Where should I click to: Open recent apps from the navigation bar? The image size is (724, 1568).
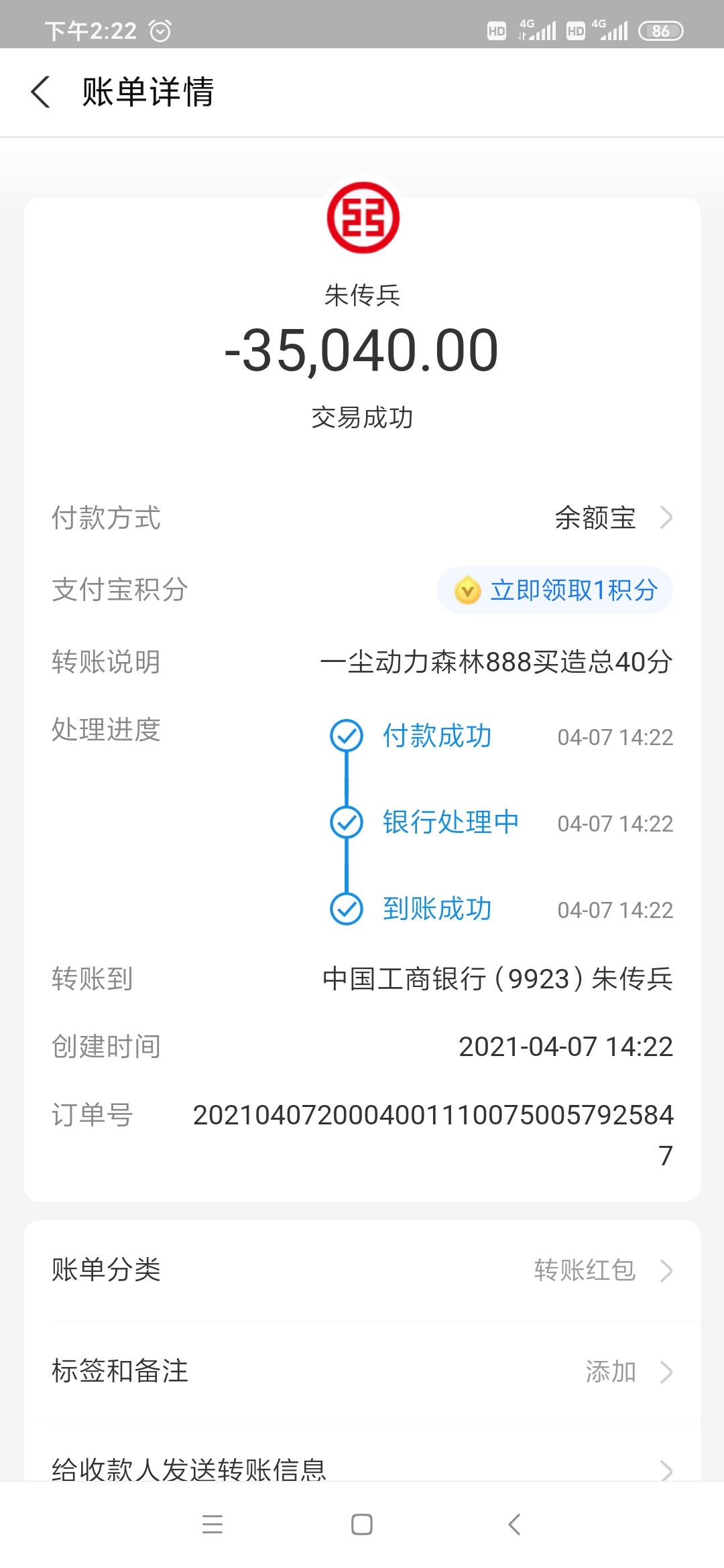213,1524
